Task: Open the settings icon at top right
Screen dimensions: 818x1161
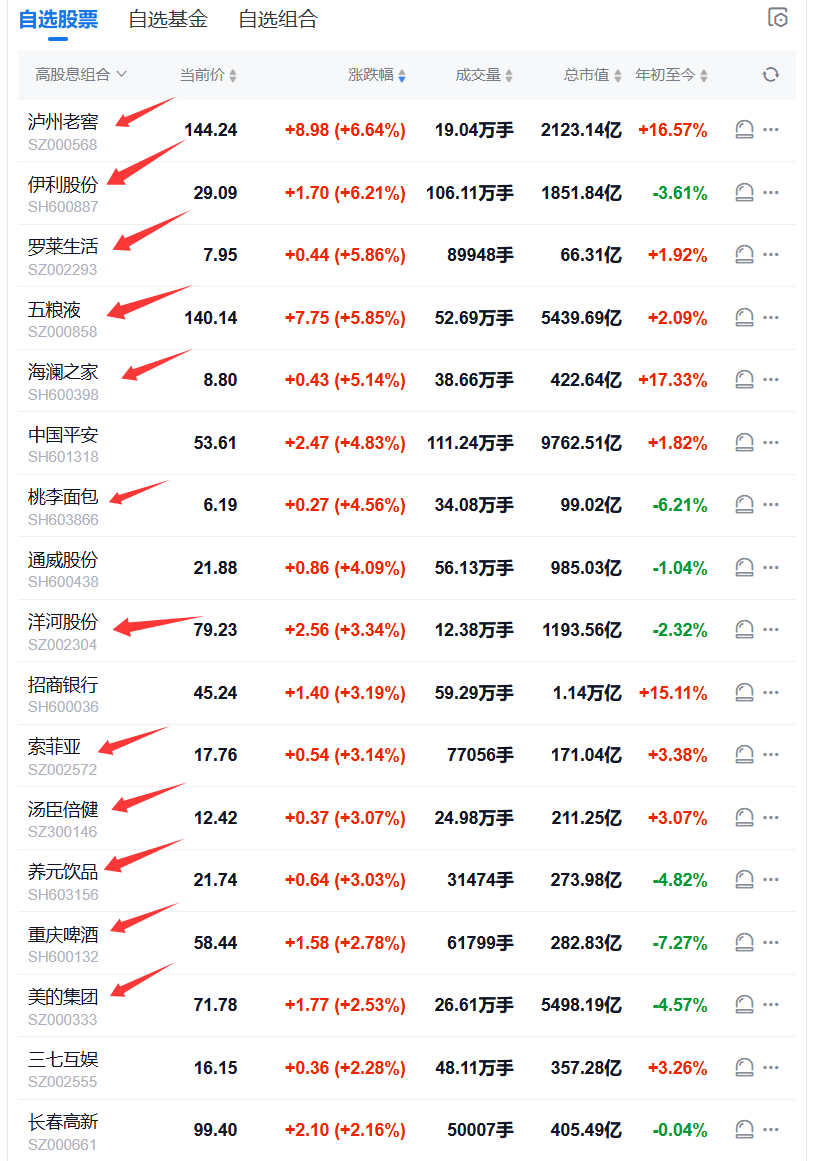Action: click(x=777, y=18)
